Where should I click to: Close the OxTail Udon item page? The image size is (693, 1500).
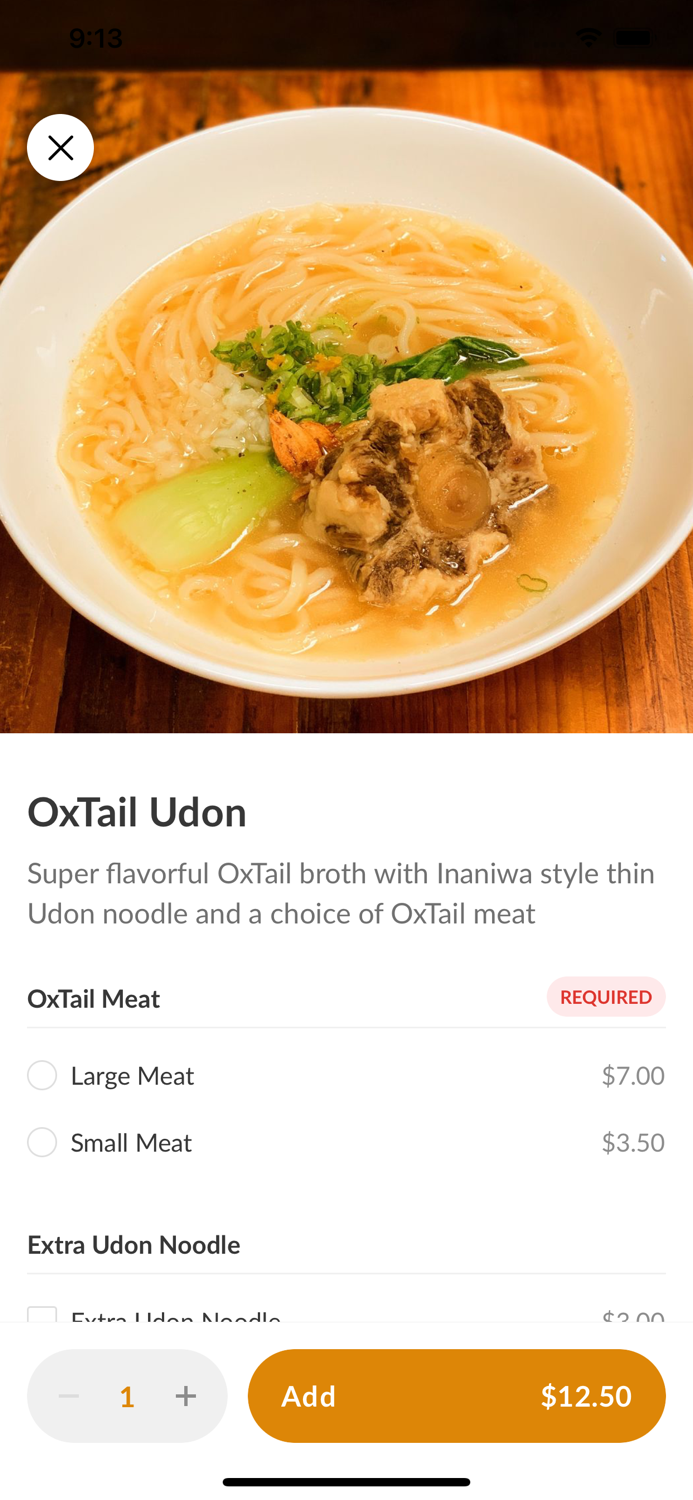point(60,148)
